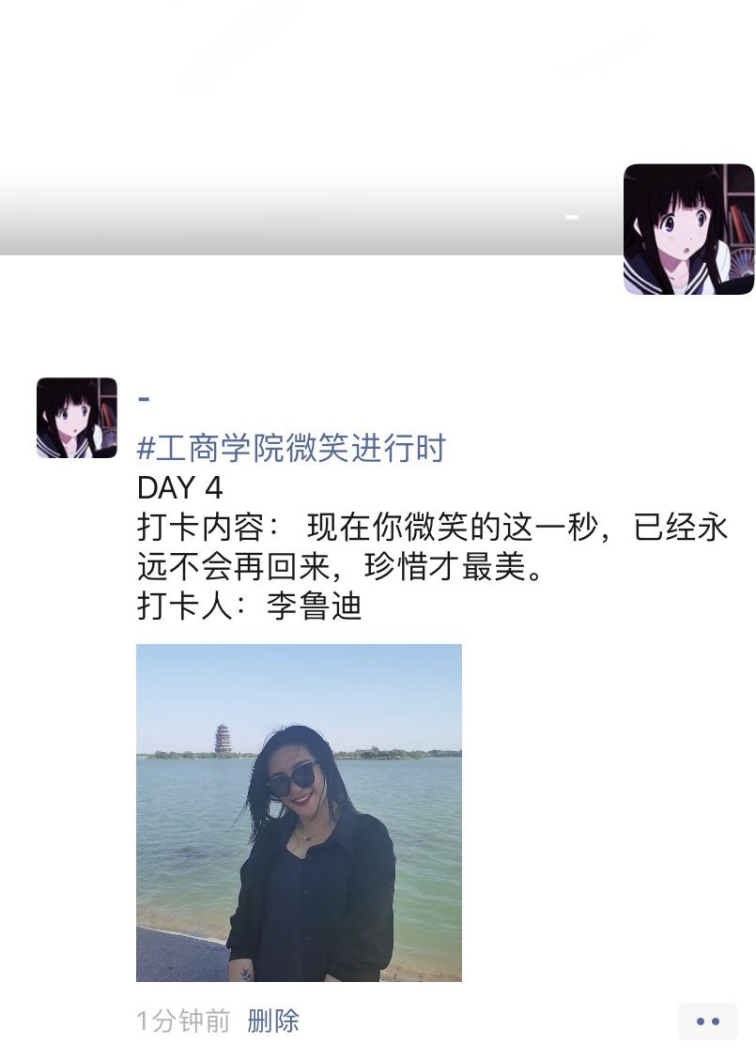
Task: View the posted lakeside photo full screen
Action: (x=299, y=812)
